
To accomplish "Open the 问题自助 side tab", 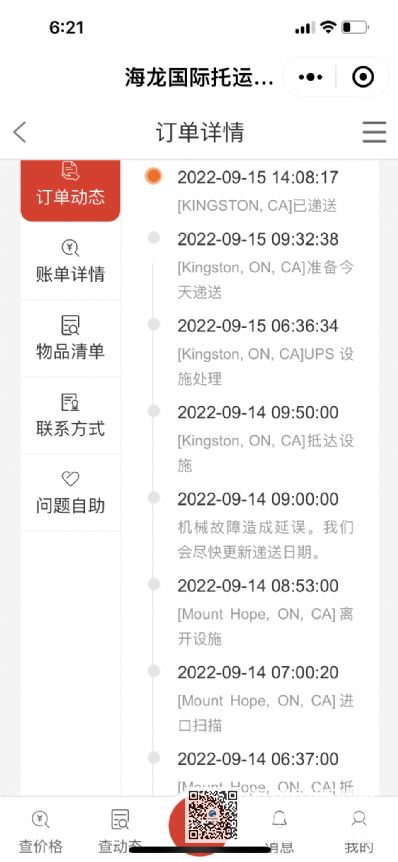I will click(x=70, y=493).
